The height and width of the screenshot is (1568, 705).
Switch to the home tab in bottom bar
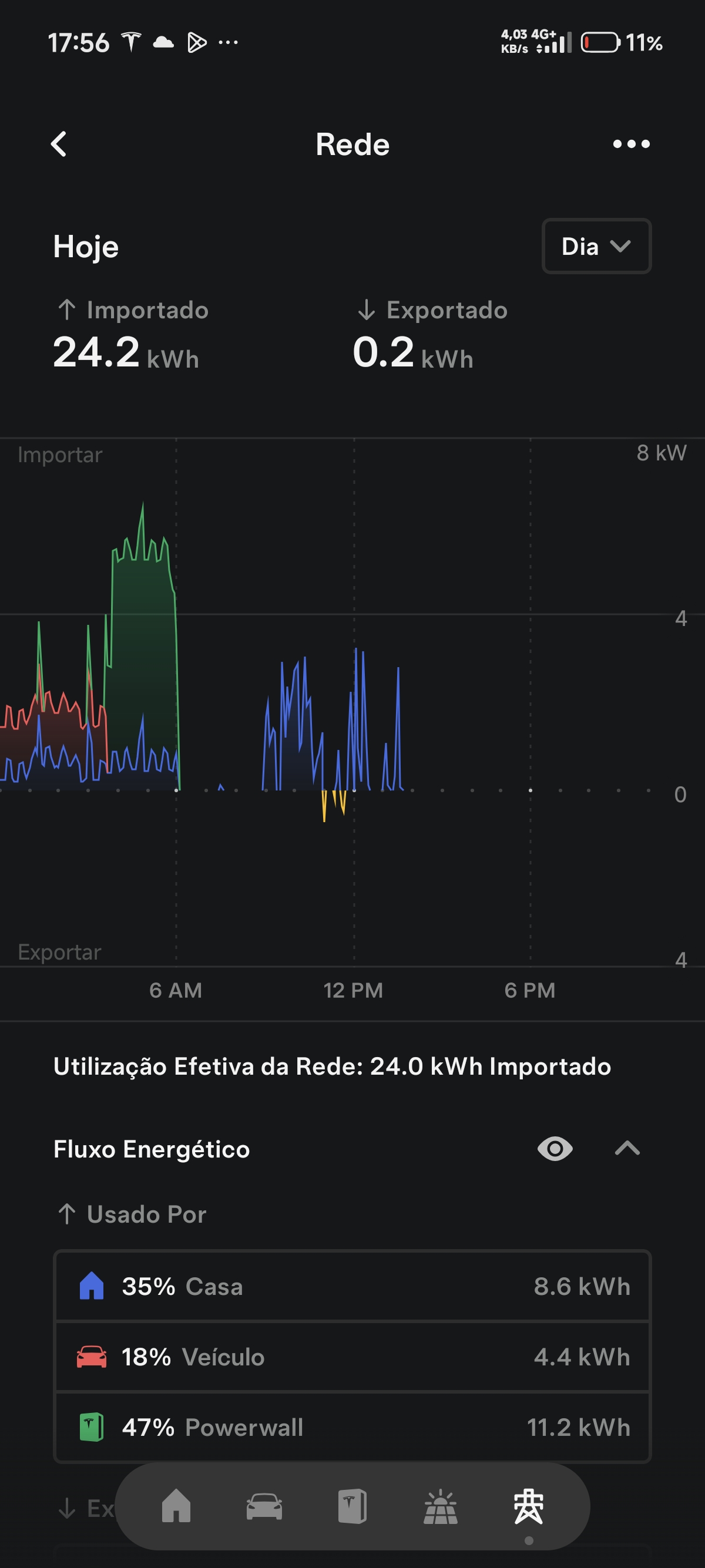177,1506
